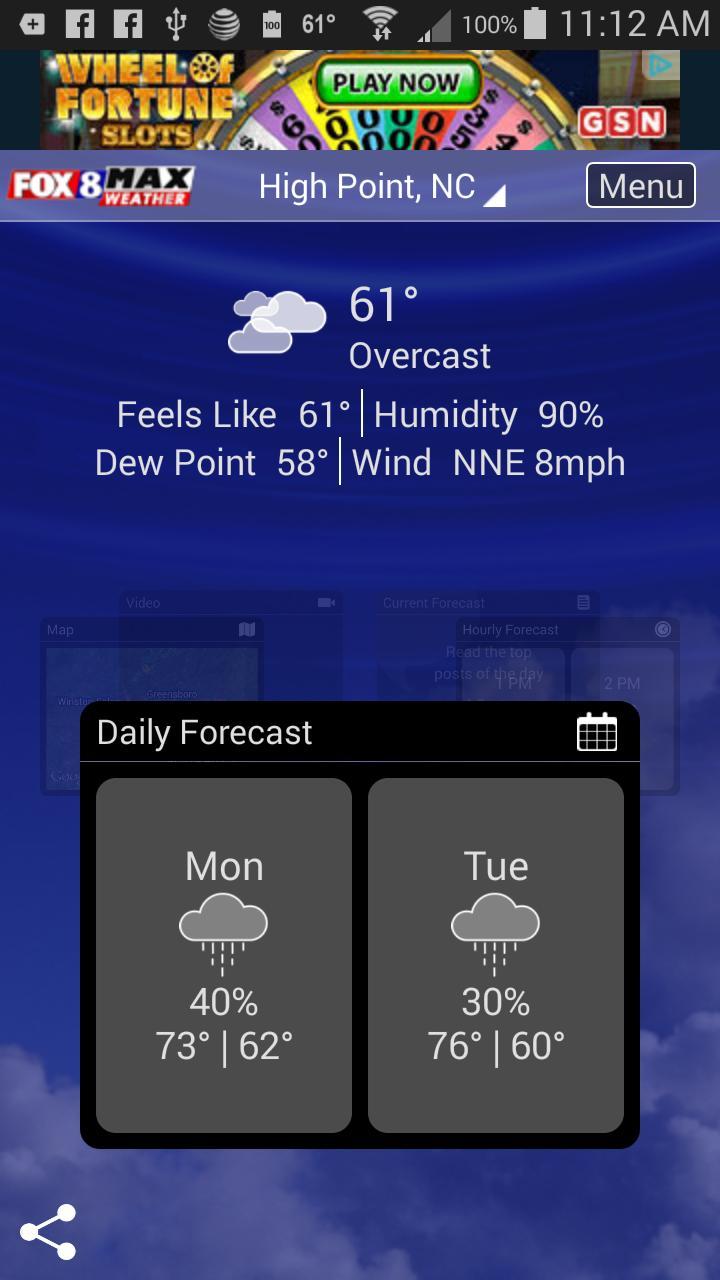The image size is (720, 1280).
Task: Click the Current Forecast document icon
Action: point(584,602)
